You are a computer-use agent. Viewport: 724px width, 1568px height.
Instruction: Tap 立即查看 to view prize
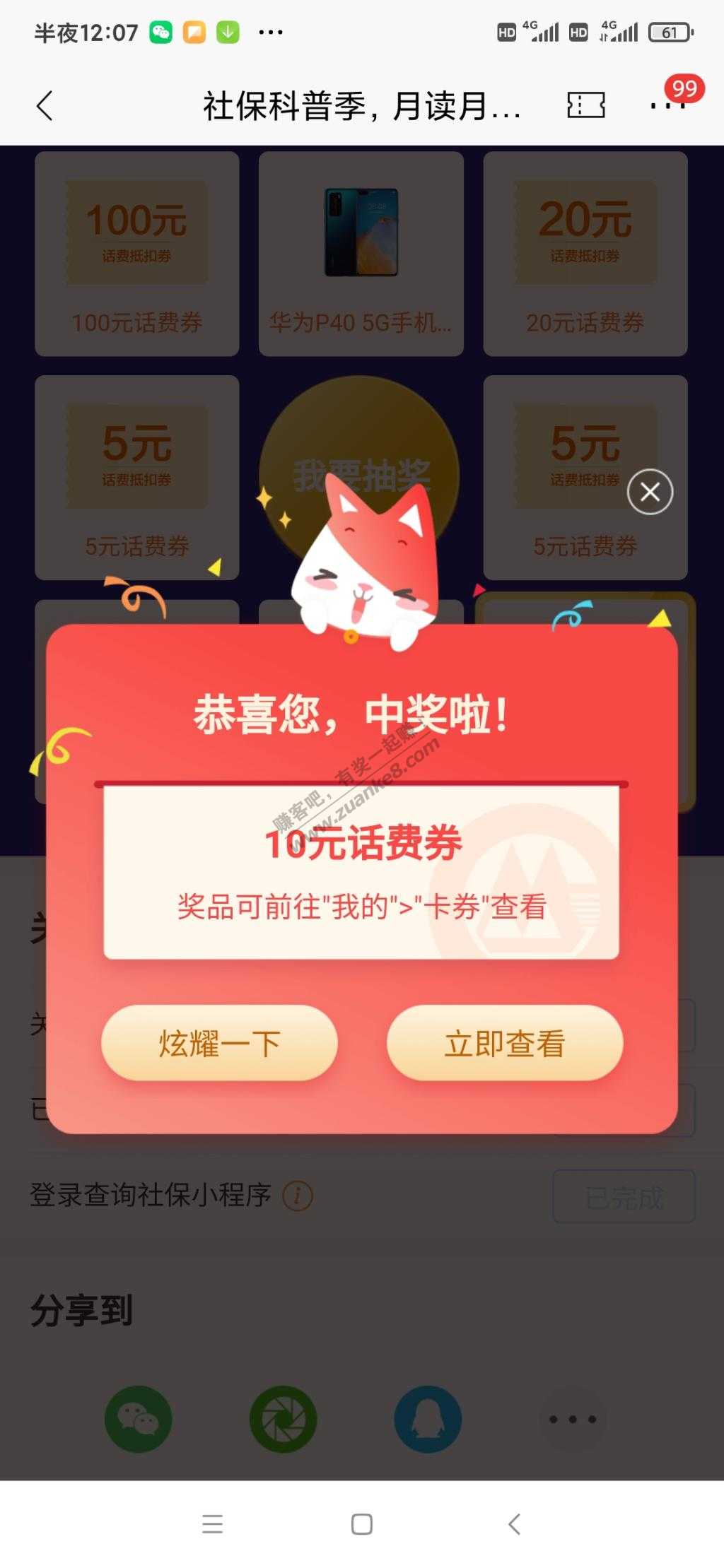tap(504, 1043)
